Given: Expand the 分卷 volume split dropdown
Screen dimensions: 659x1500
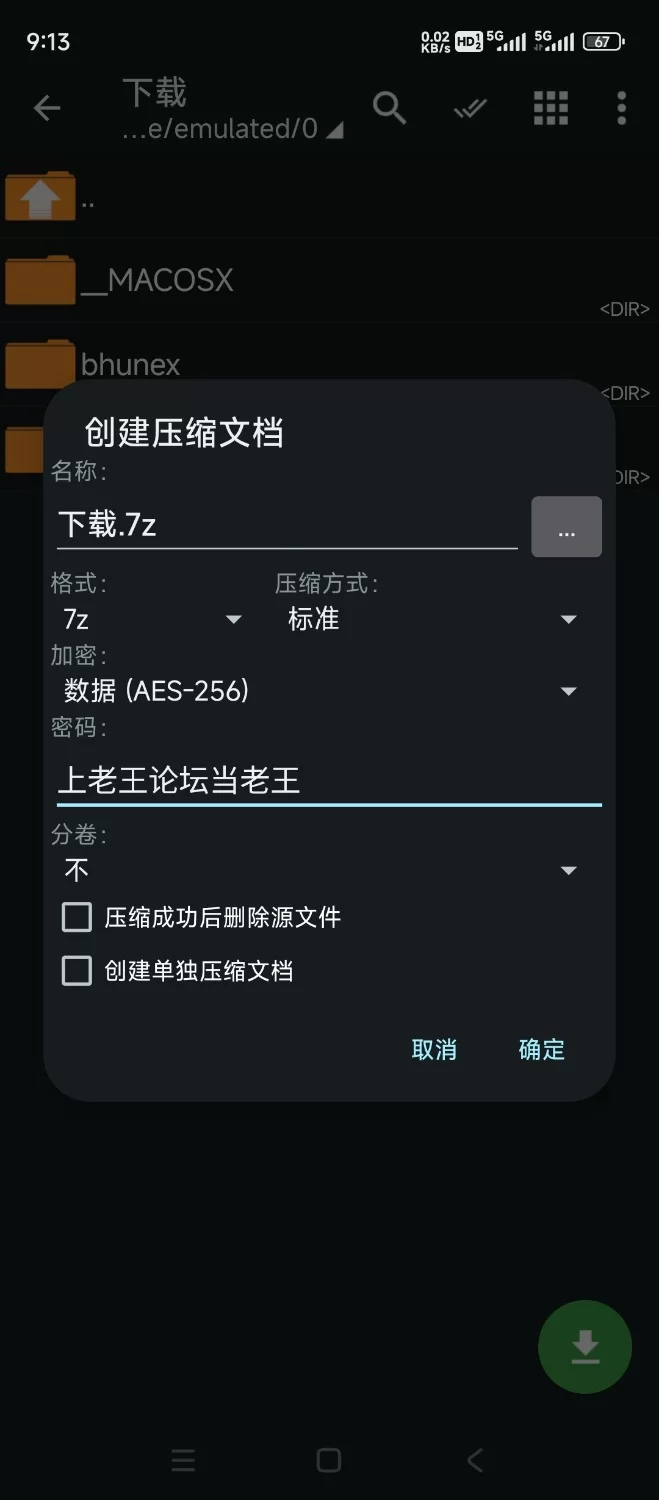Looking at the screenshot, I should (320, 871).
